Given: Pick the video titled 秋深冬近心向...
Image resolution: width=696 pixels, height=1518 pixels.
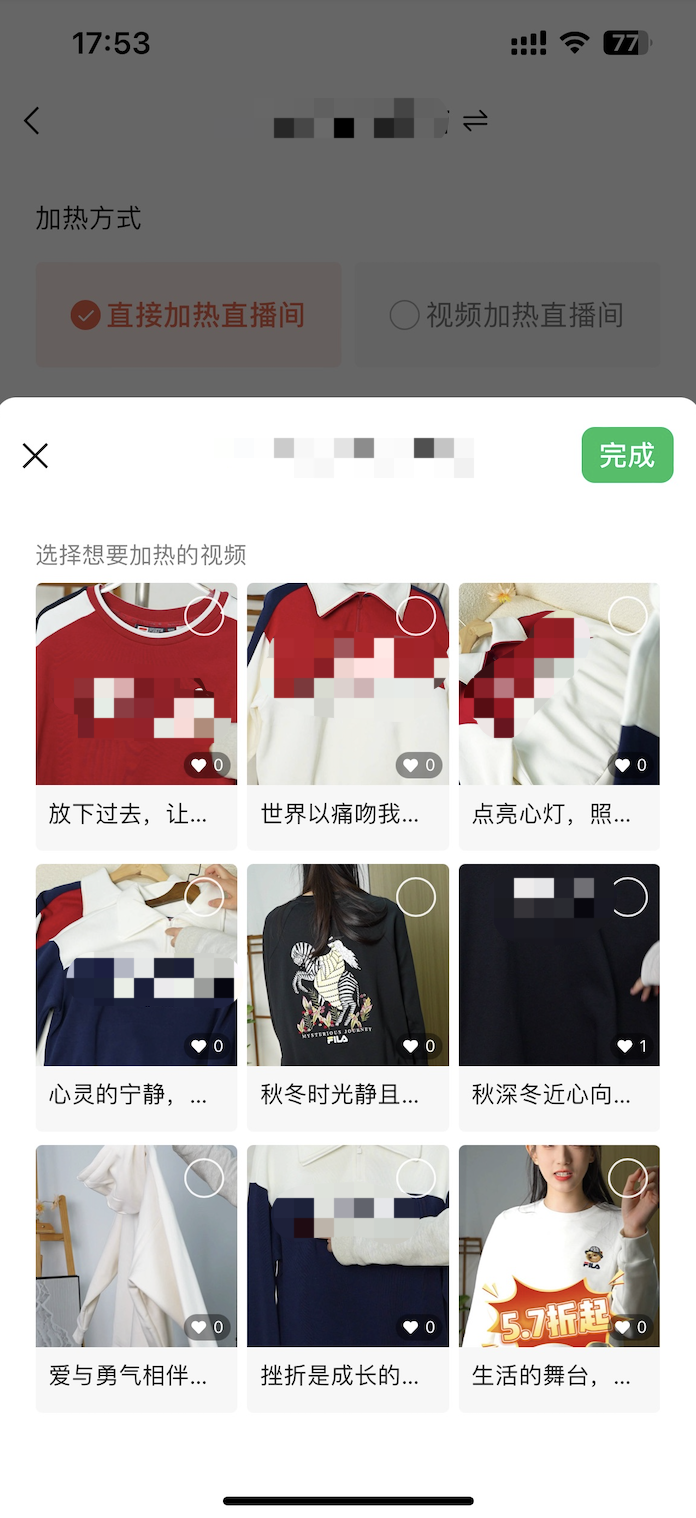Looking at the screenshot, I should 628,897.
